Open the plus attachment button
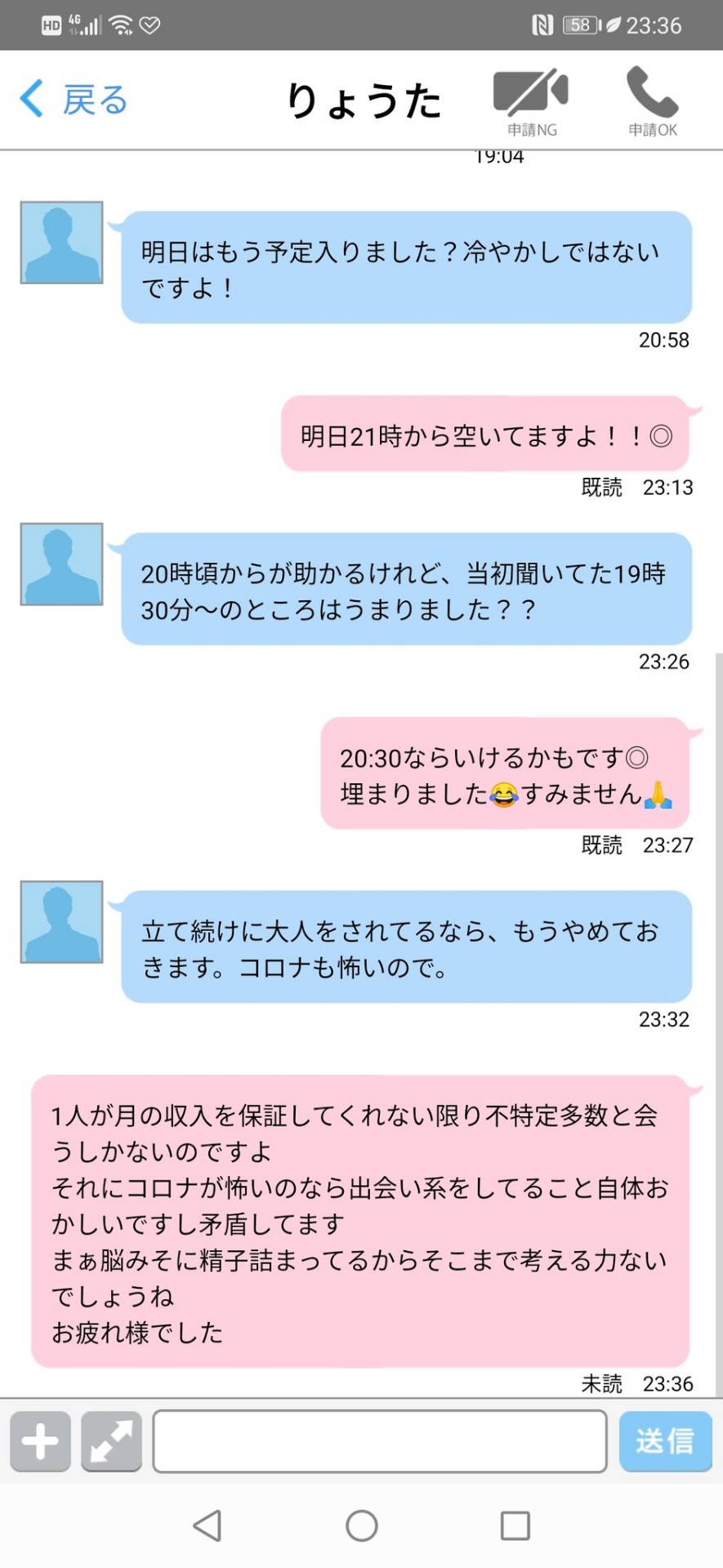The width and height of the screenshot is (723, 1568). click(40, 1441)
